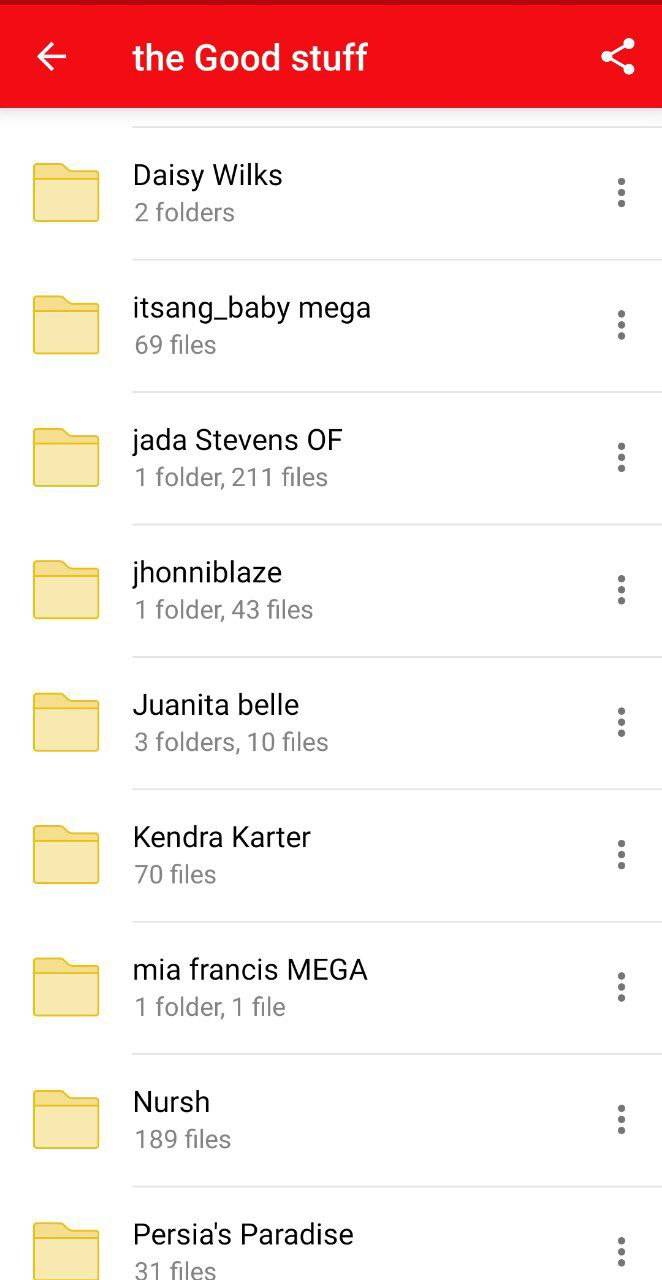Image resolution: width=662 pixels, height=1280 pixels.
Task: Share the Good stuff folder
Action: click(x=618, y=57)
